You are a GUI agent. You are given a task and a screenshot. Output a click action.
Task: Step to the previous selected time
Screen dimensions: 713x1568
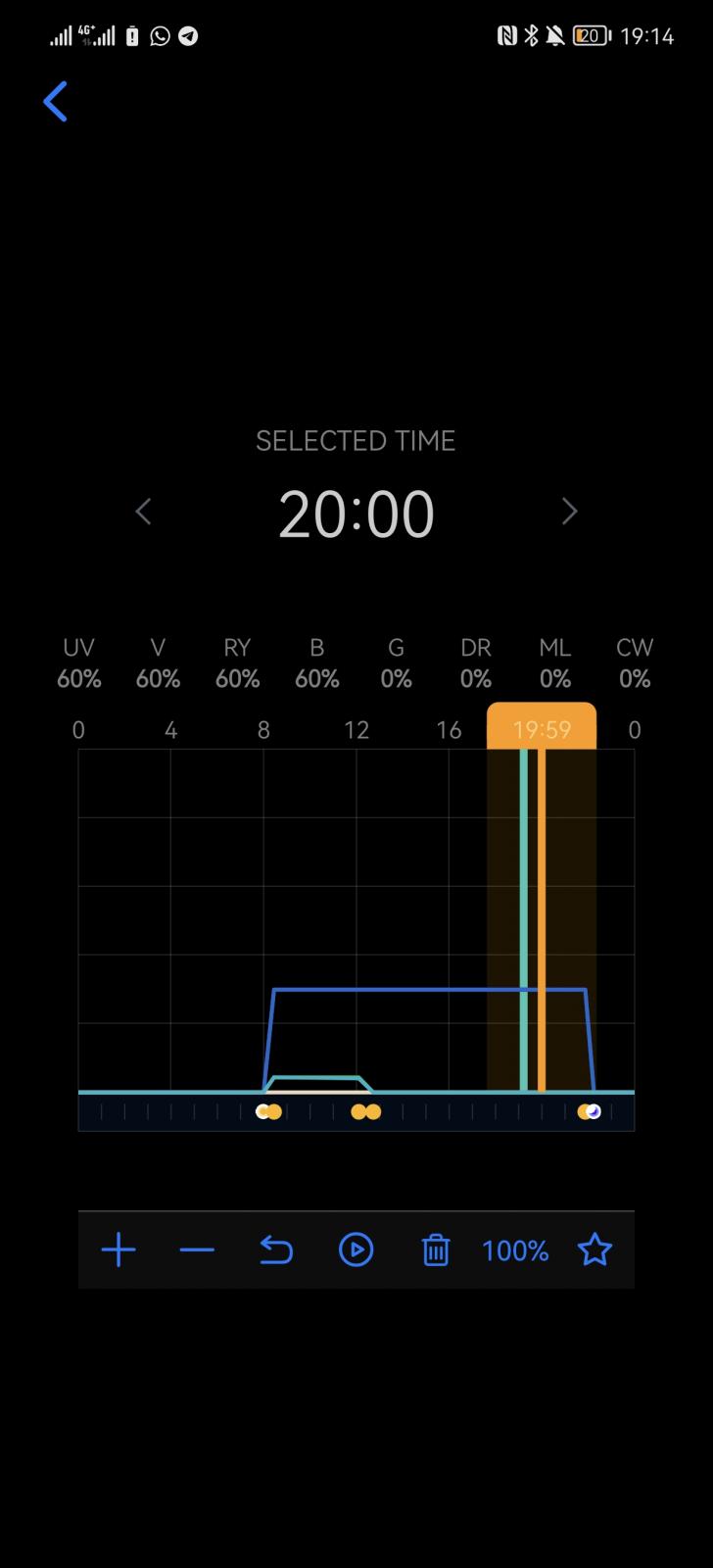[143, 512]
